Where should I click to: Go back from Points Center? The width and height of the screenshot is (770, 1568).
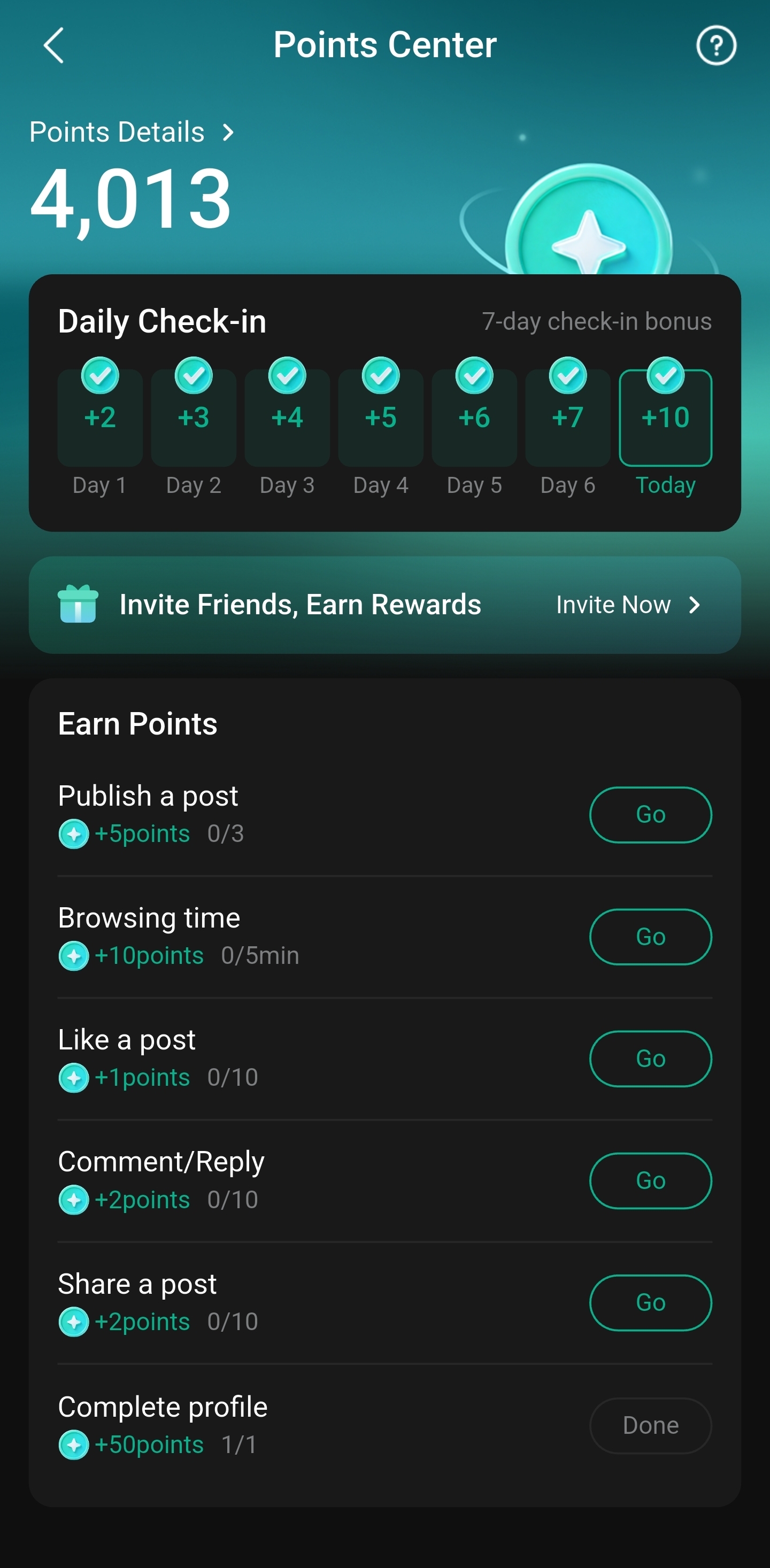[53, 45]
